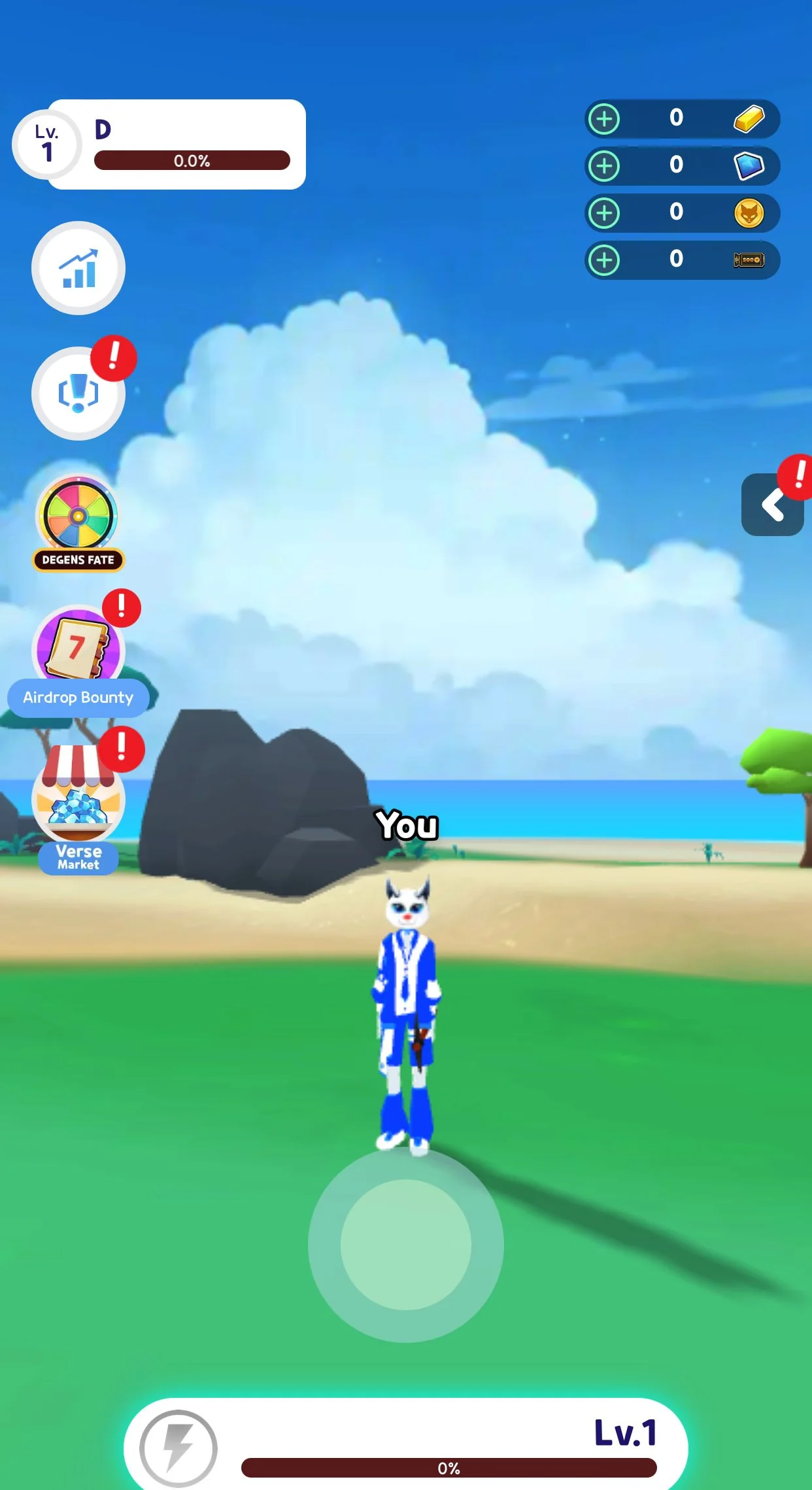Add more gold bars with the plus

tap(604, 119)
